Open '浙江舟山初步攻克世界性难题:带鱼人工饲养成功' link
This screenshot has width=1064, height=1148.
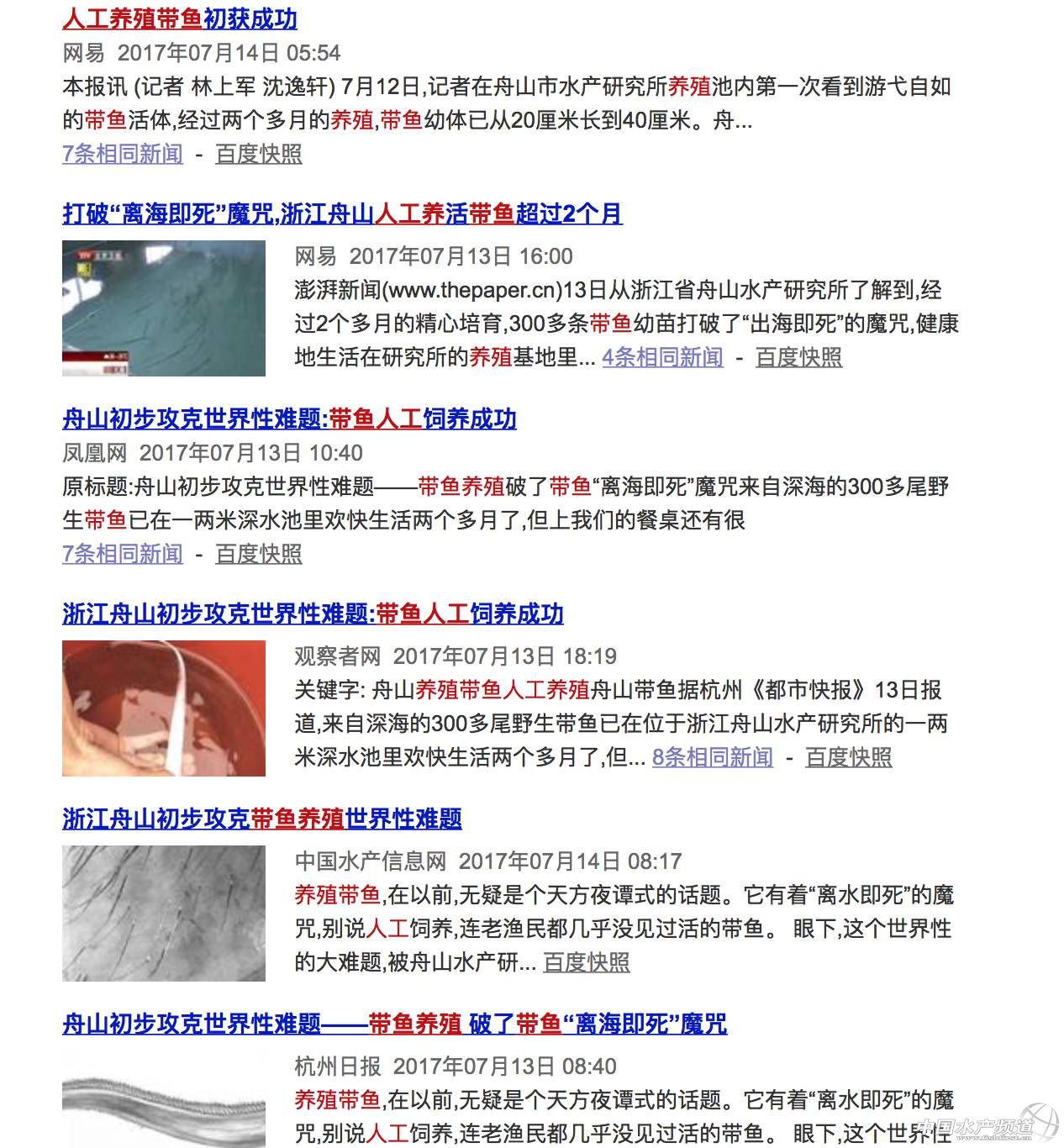(313, 613)
